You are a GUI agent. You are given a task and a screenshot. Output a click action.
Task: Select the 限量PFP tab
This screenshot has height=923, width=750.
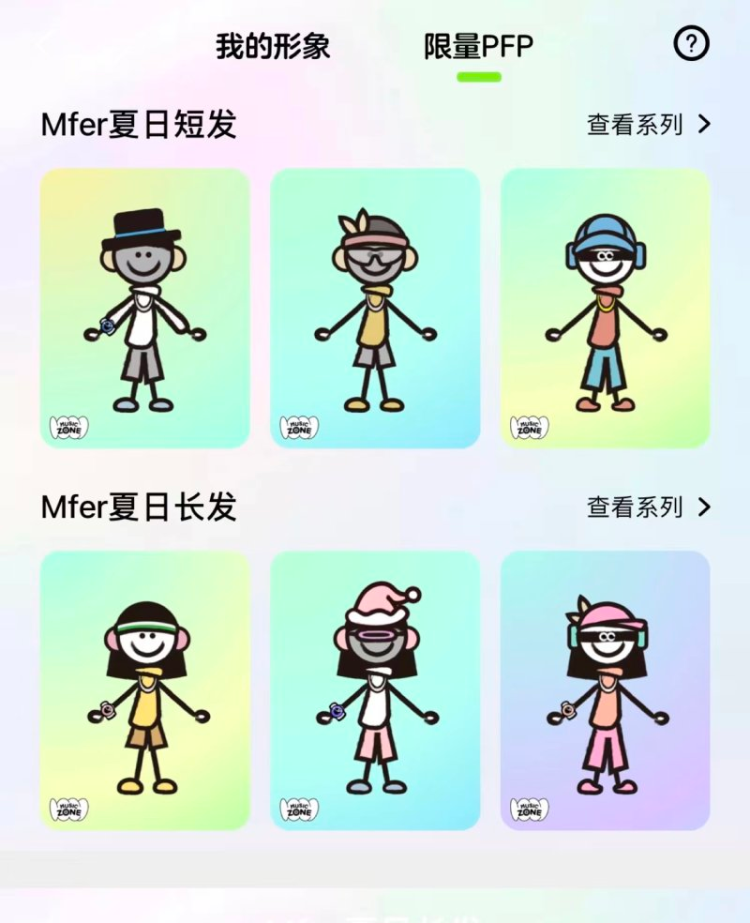(x=478, y=46)
